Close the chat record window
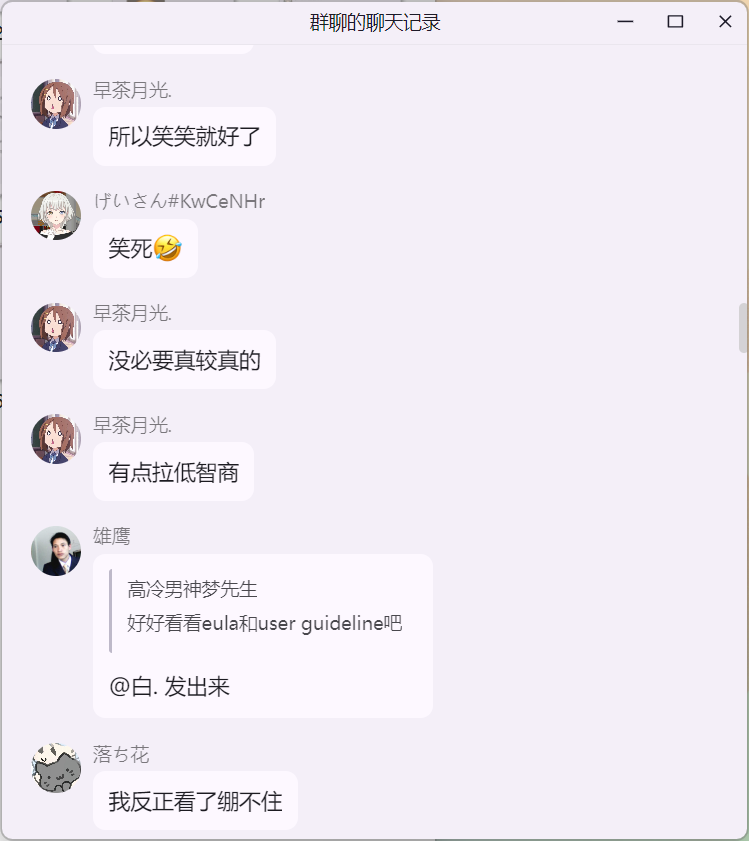Screen dimensions: 749x841 [x=725, y=22]
